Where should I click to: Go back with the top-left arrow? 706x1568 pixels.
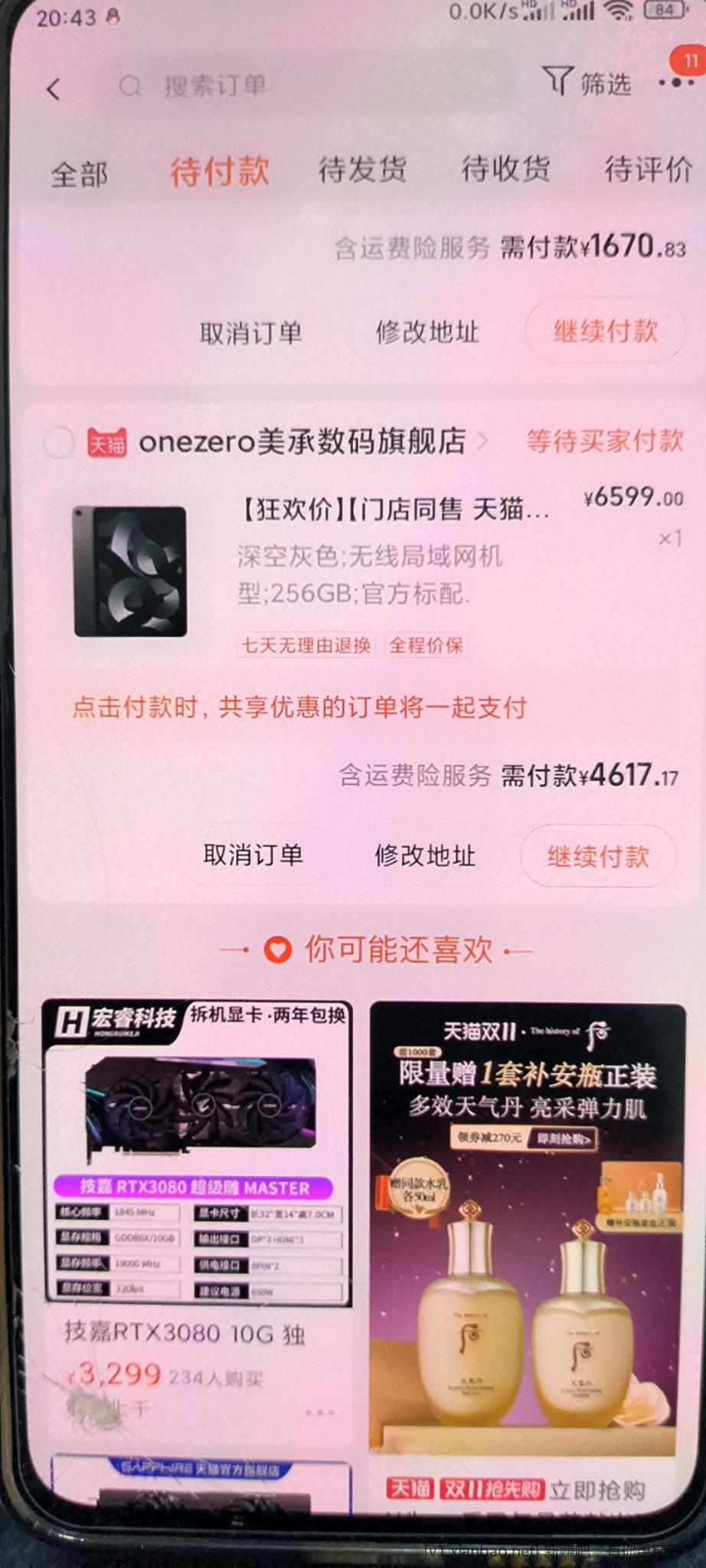coord(54,90)
